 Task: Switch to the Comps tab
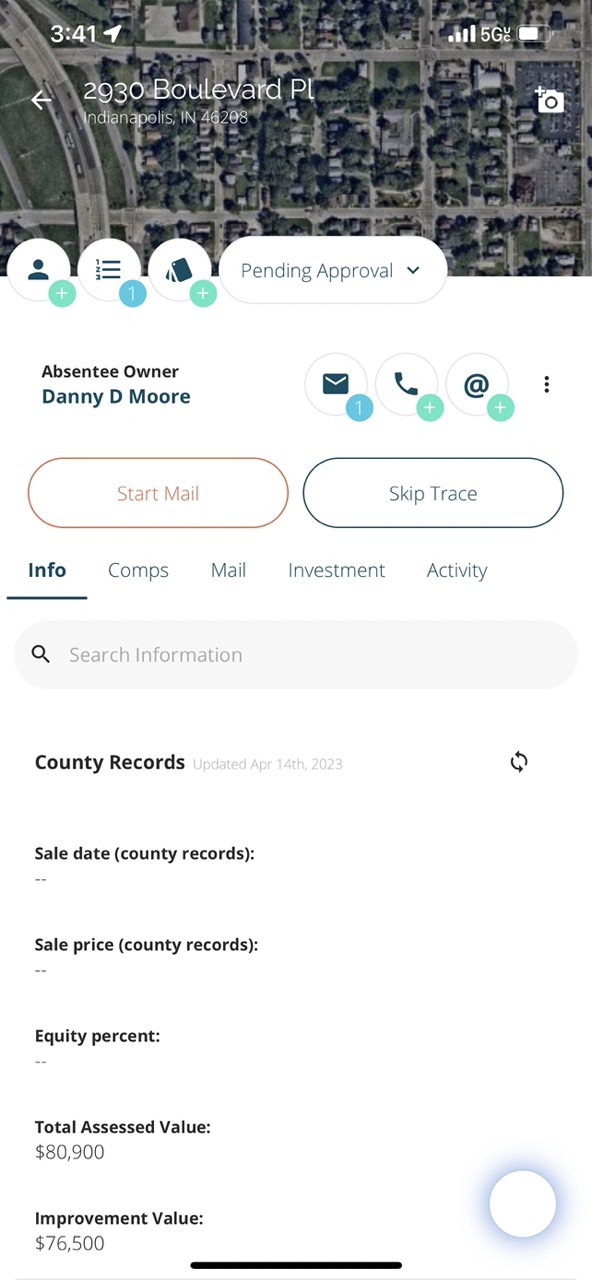point(138,570)
